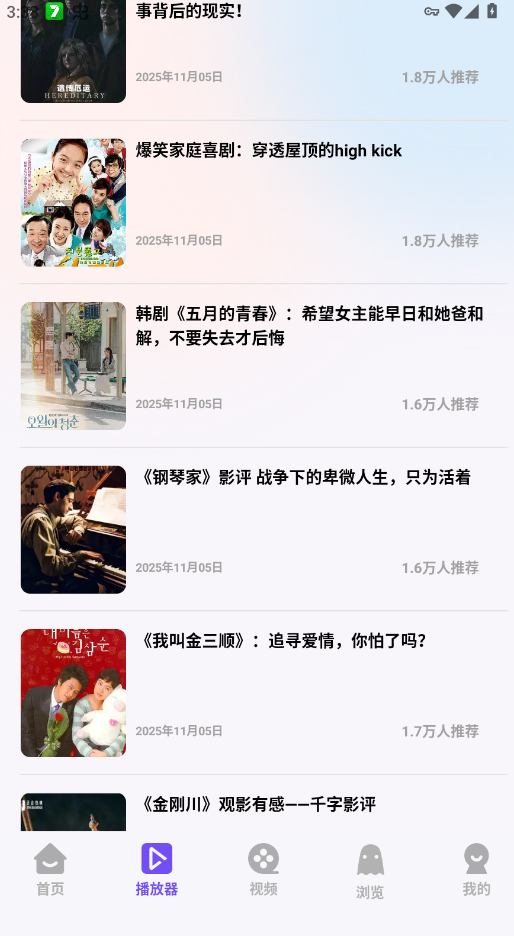Open the 我的 tab
Screen dimensions: 514x936
coord(476,870)
